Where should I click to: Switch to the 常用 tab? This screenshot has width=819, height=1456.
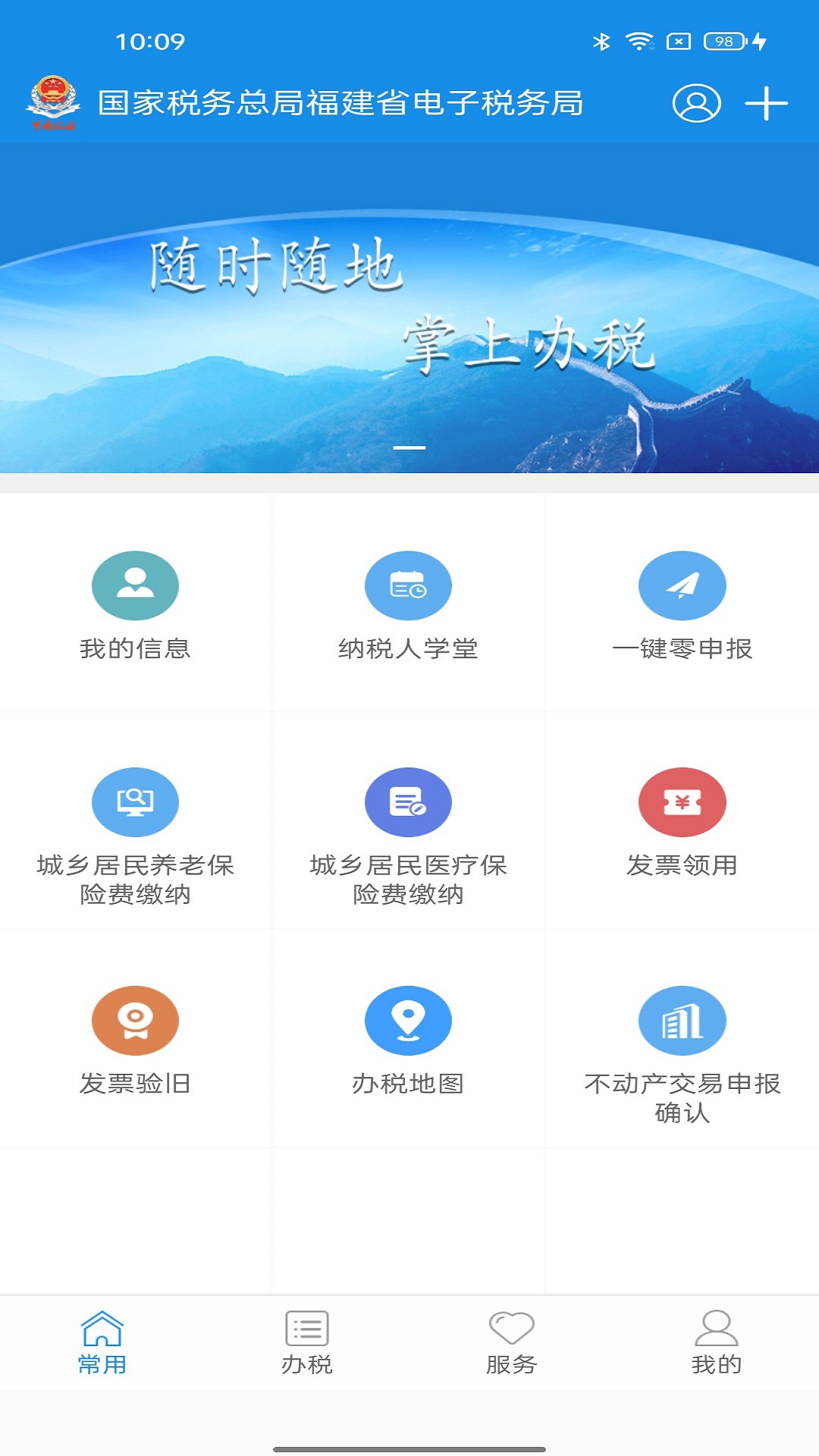point(102,1343)
